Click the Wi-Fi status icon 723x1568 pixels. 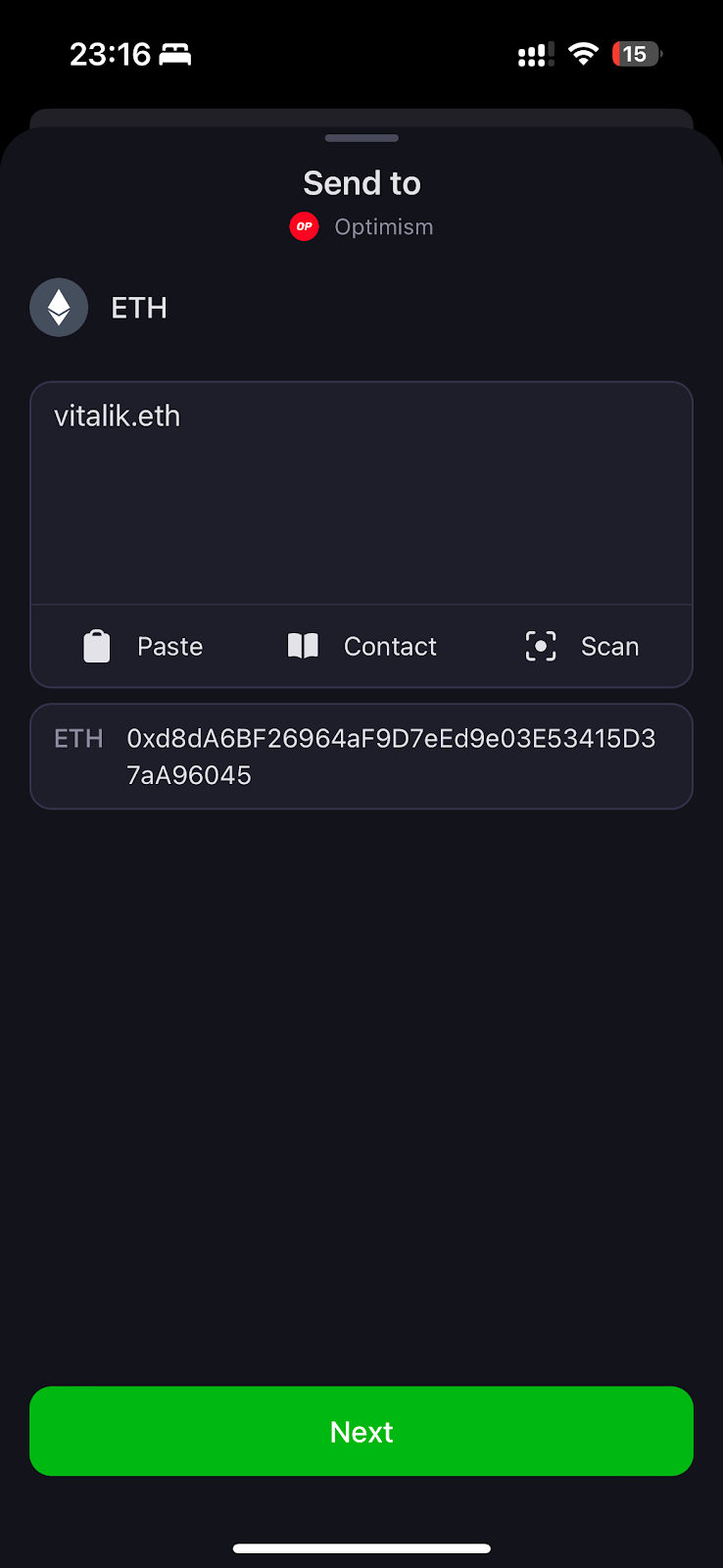(583, 54)
